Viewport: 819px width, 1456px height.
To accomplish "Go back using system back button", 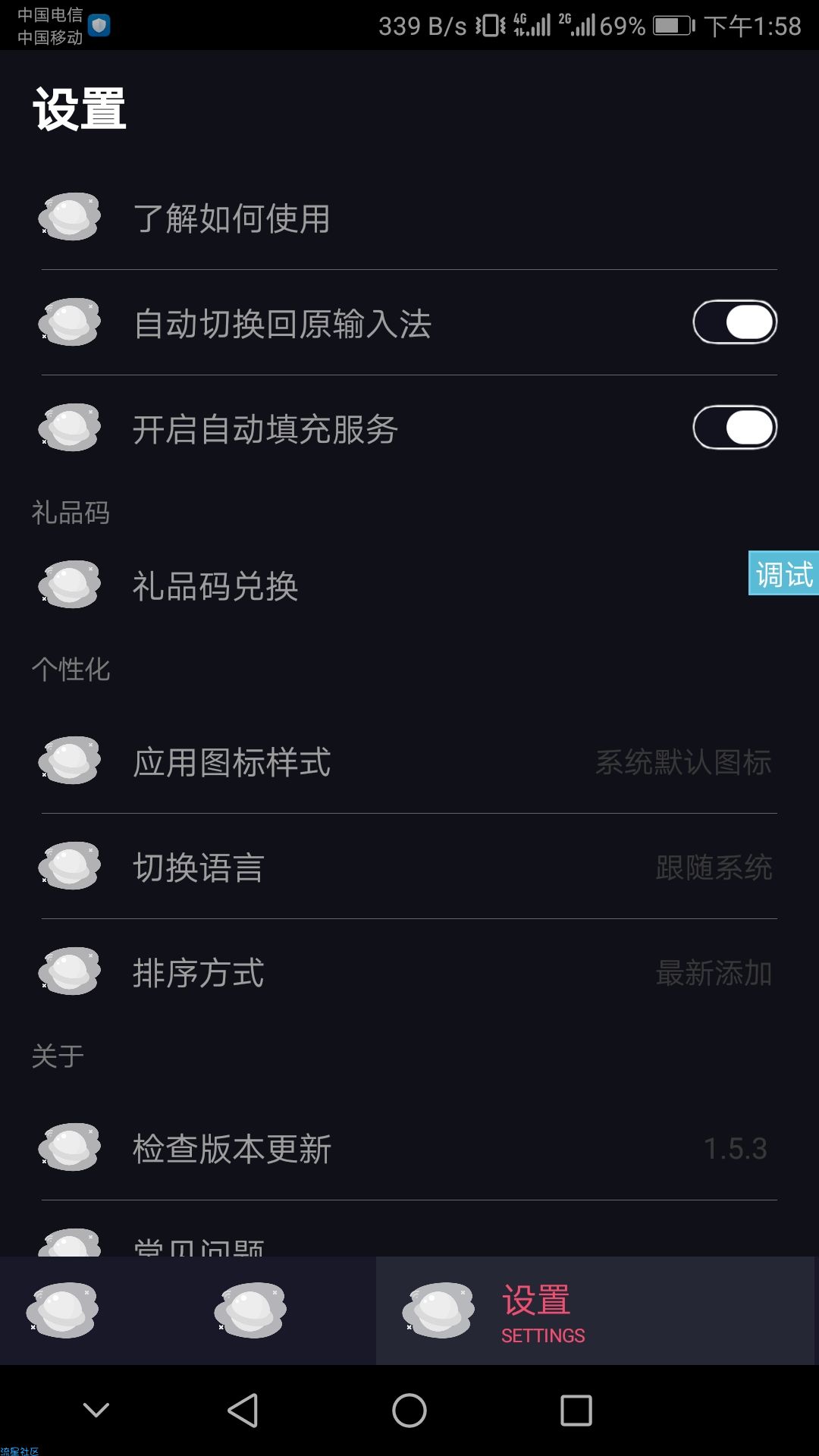I will (x=243, y=1410).
